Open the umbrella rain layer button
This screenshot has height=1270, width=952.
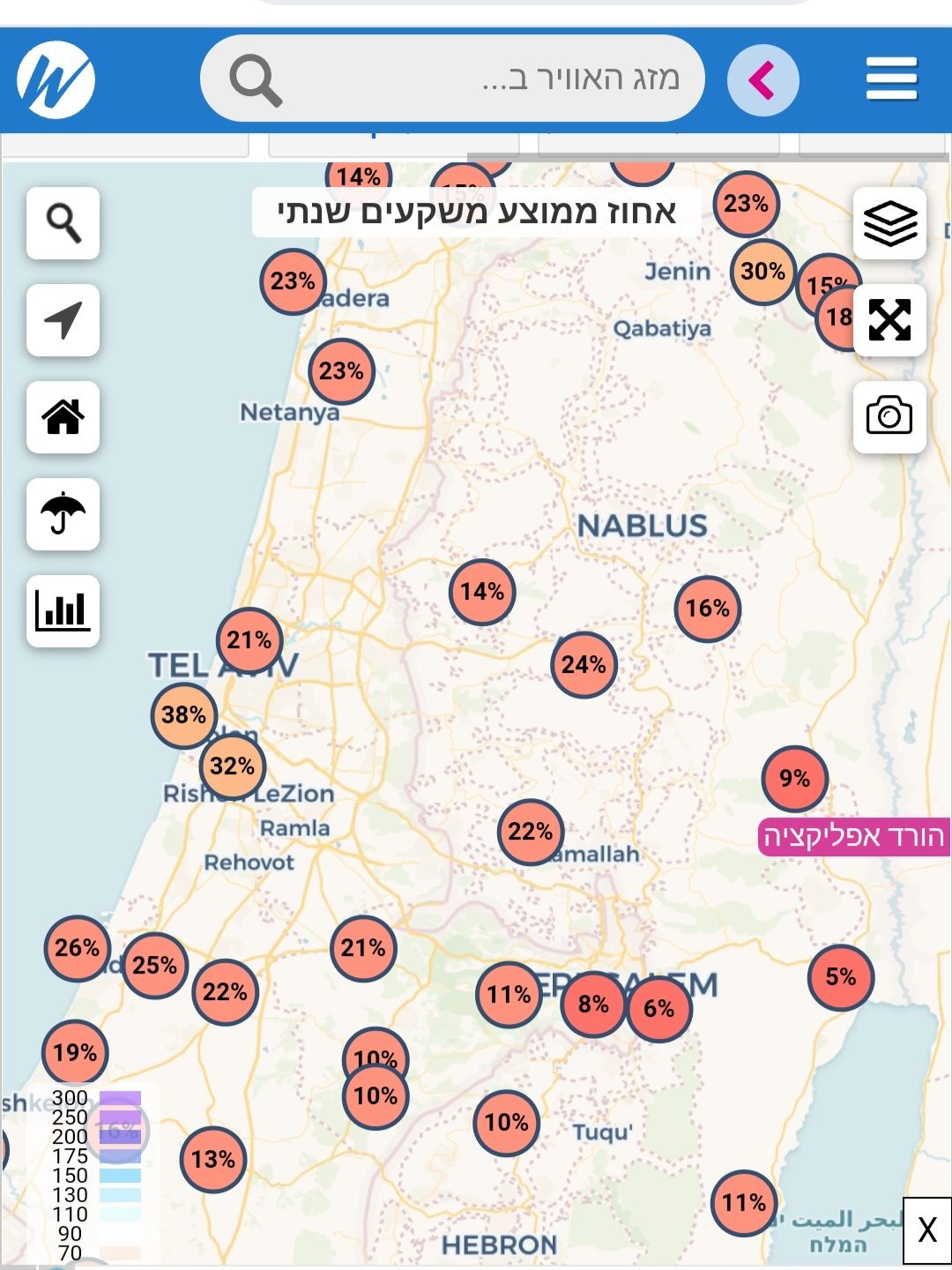click(63, 514)
